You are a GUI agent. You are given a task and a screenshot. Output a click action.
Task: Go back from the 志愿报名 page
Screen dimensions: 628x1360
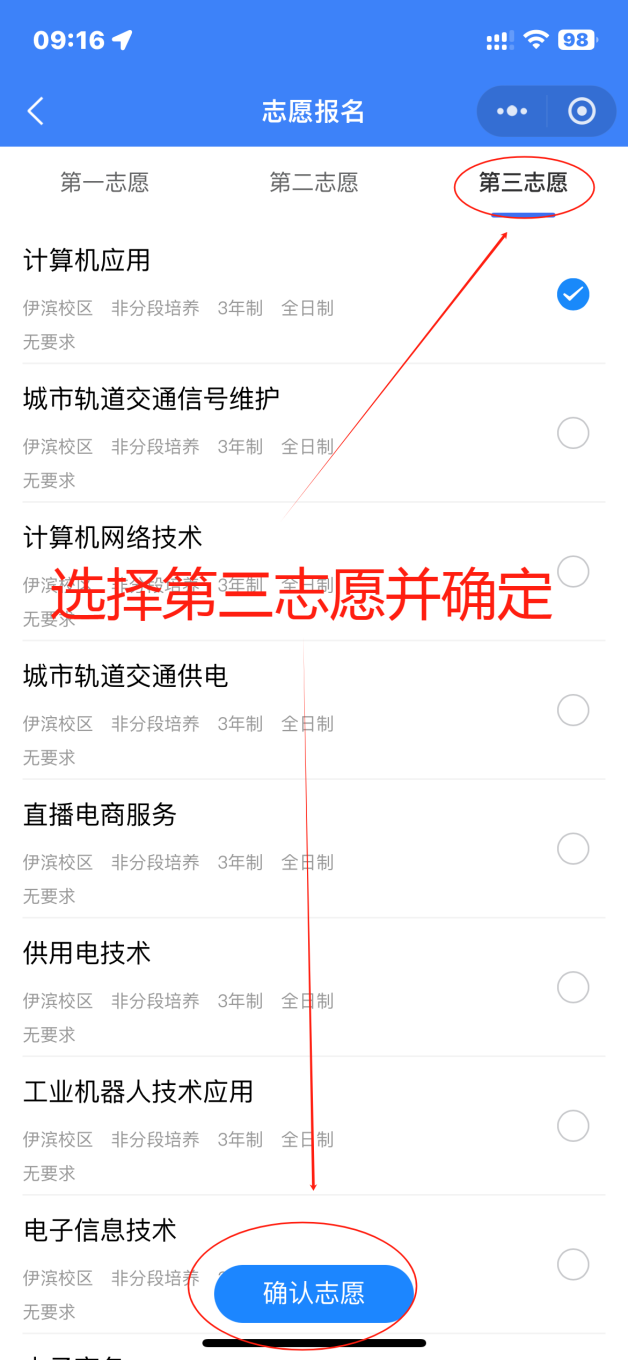coord(36,111)
